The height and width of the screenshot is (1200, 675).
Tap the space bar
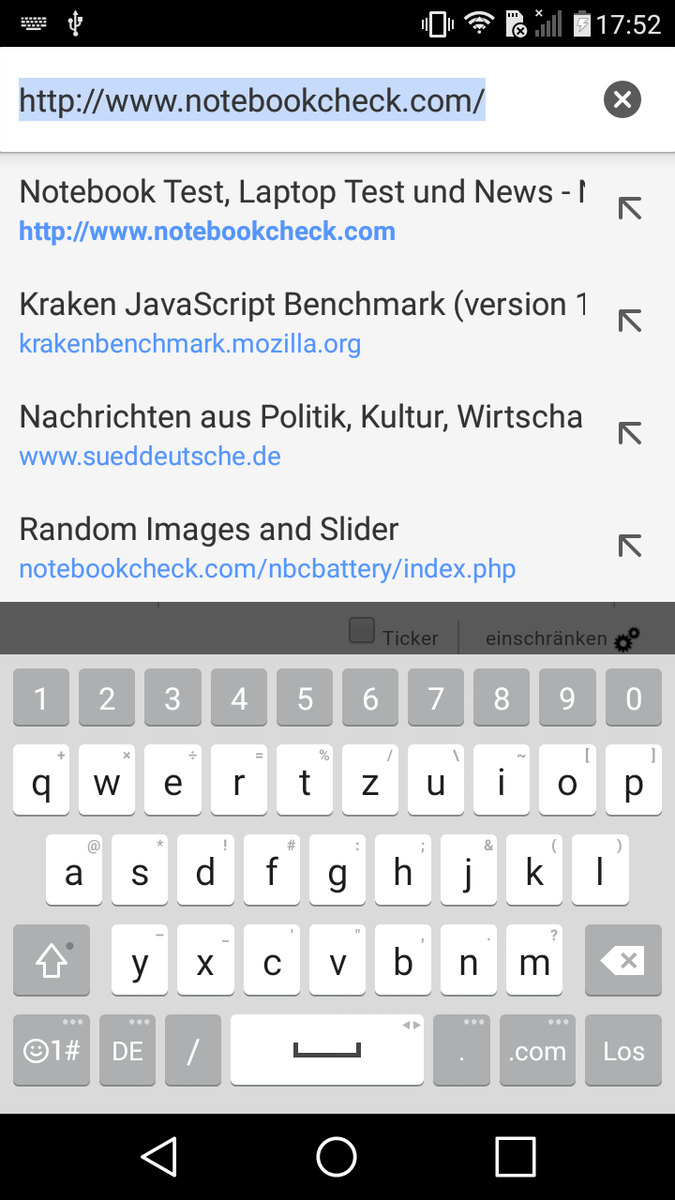point(327,1051)
